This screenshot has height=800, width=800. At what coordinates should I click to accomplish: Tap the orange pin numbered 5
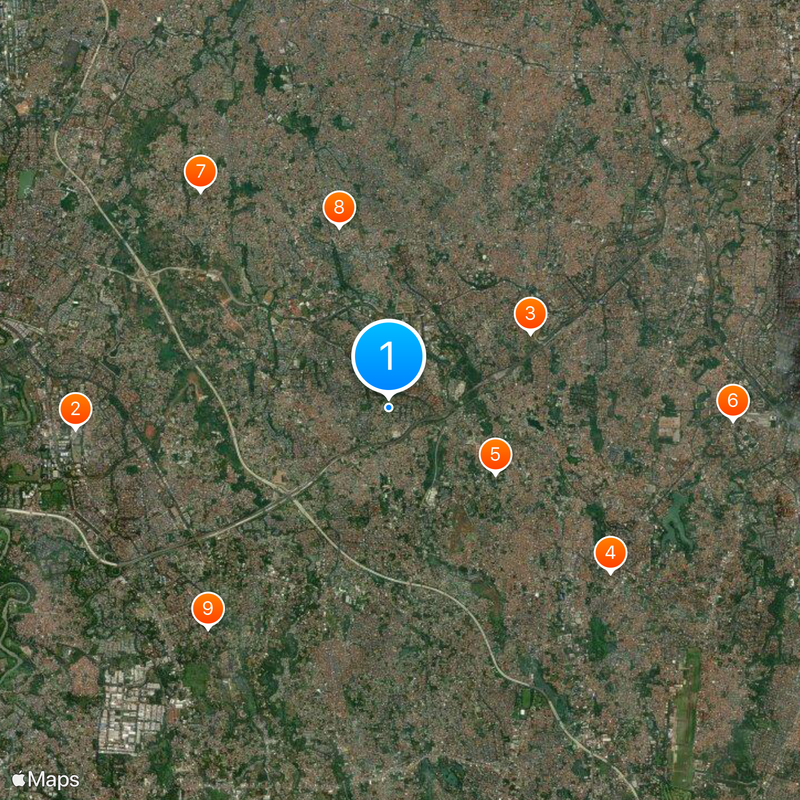pos(495,454)
